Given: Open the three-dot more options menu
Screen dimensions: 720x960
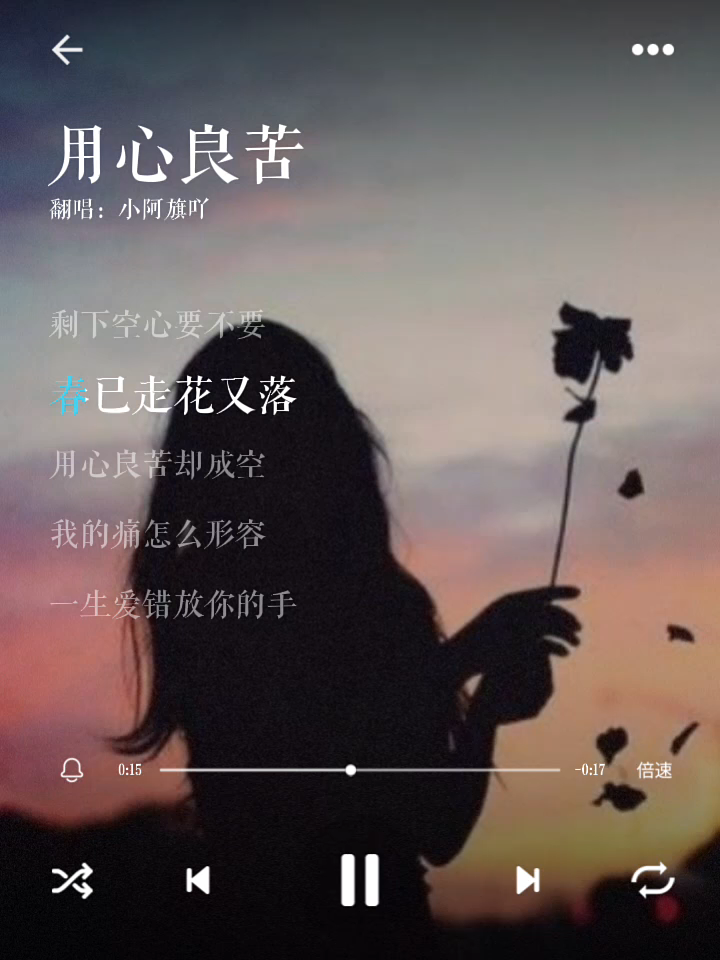Looking at the screenshot, I should 652,49.
